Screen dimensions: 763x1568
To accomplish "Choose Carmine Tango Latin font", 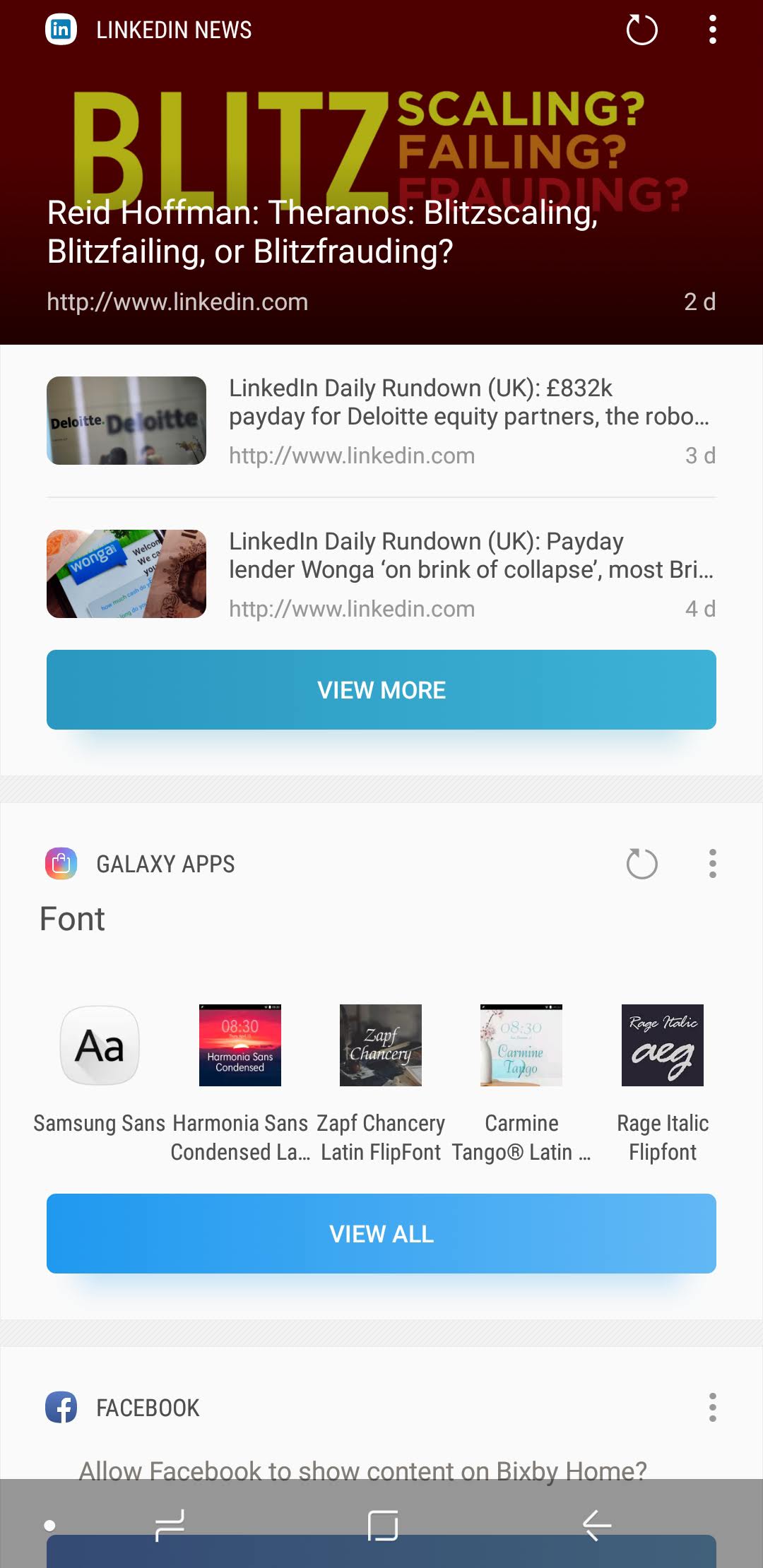I will pyautogui.click(x=521, y=1047).
